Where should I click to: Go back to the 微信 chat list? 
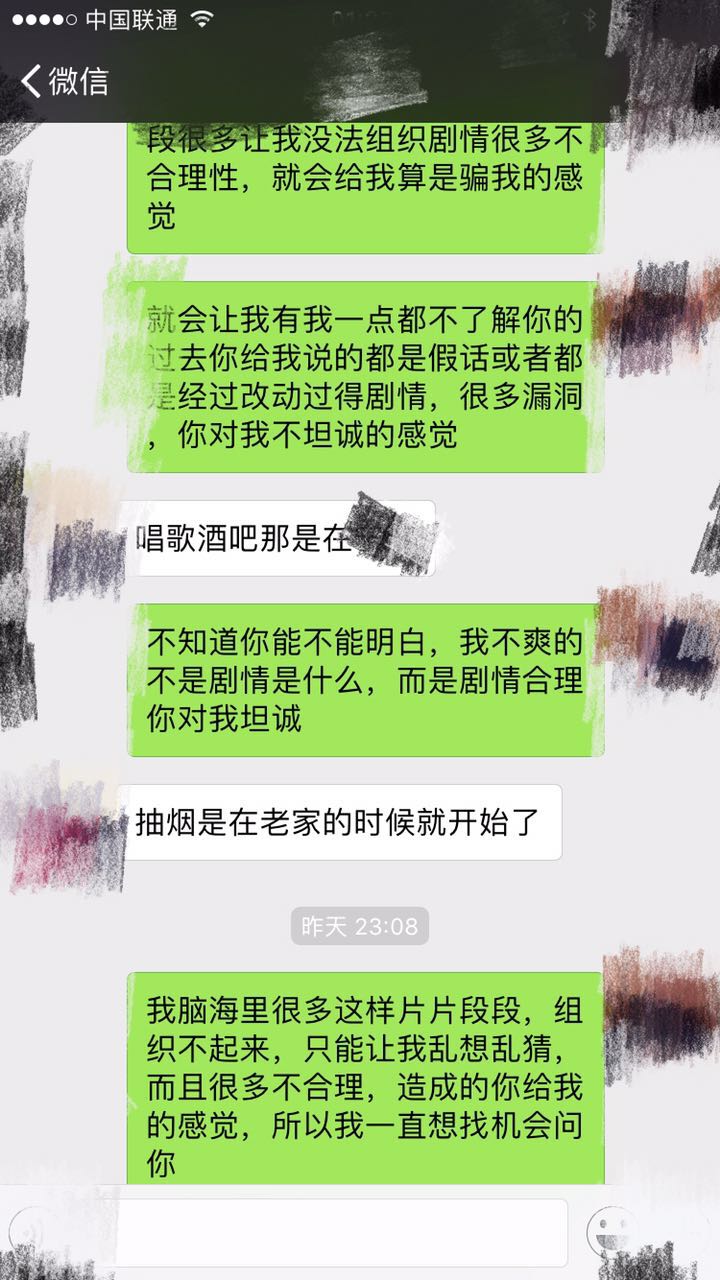click(x=64, y=80)
